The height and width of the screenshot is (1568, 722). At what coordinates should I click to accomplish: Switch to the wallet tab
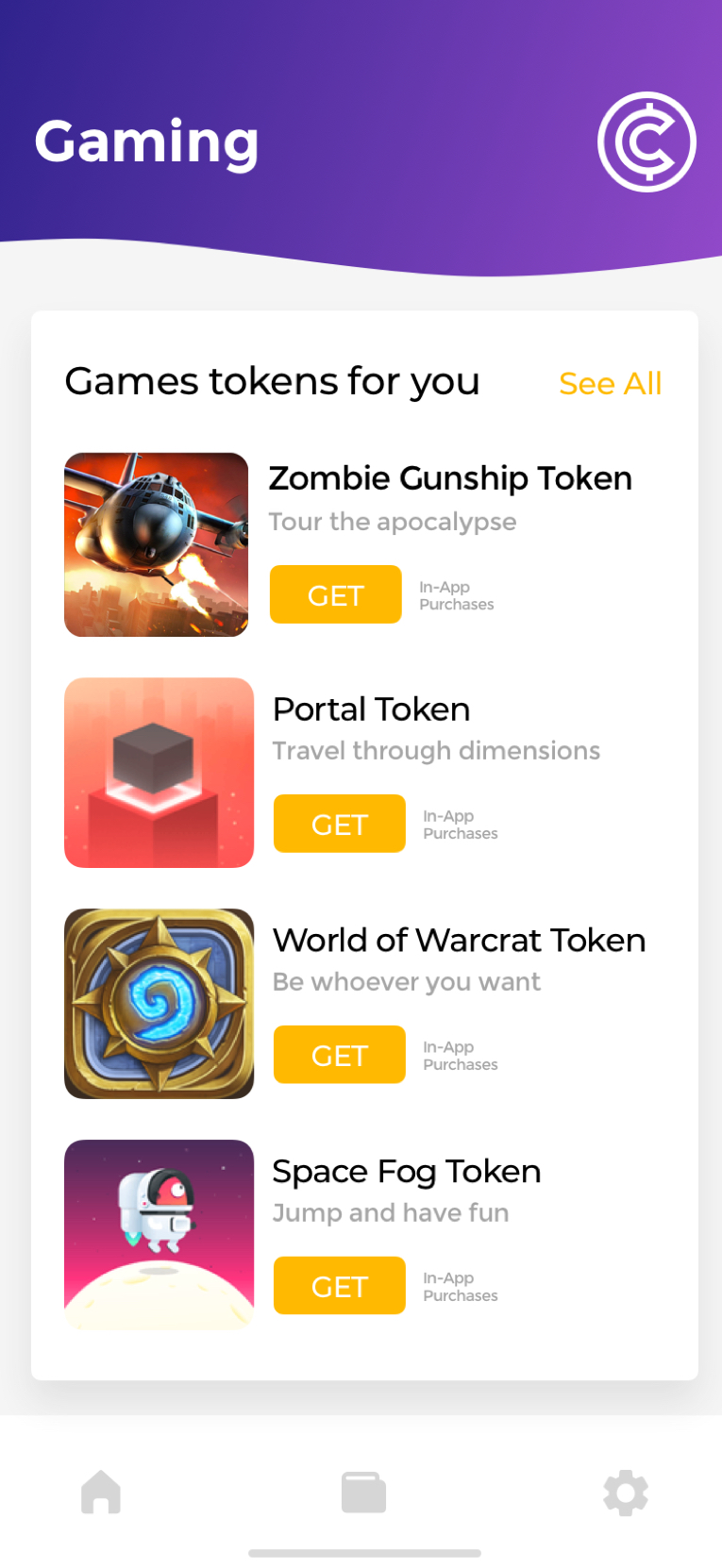click(x=363, y=1493)
